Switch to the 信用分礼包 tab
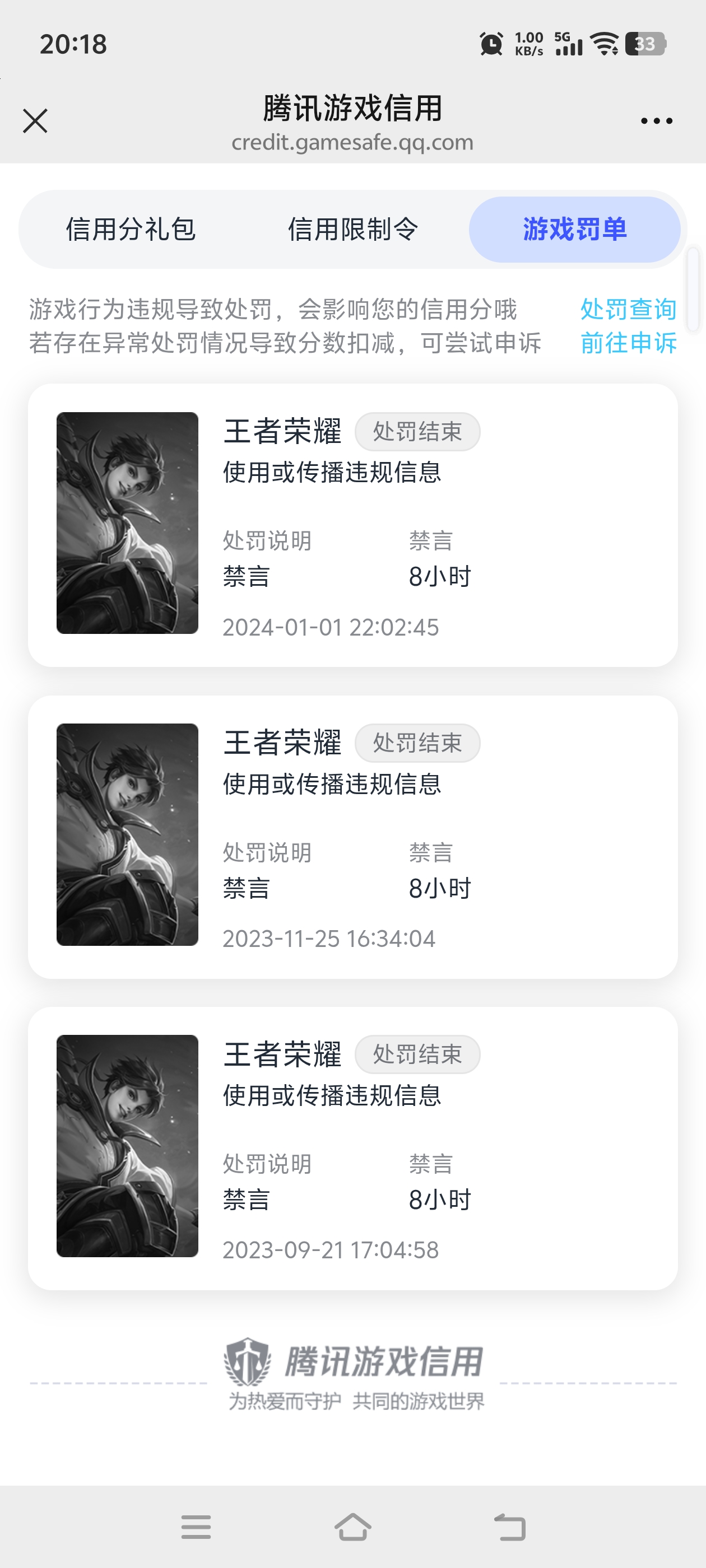Image resolution: width=706 pixels, height=1568 pixels. pos(131,230)
